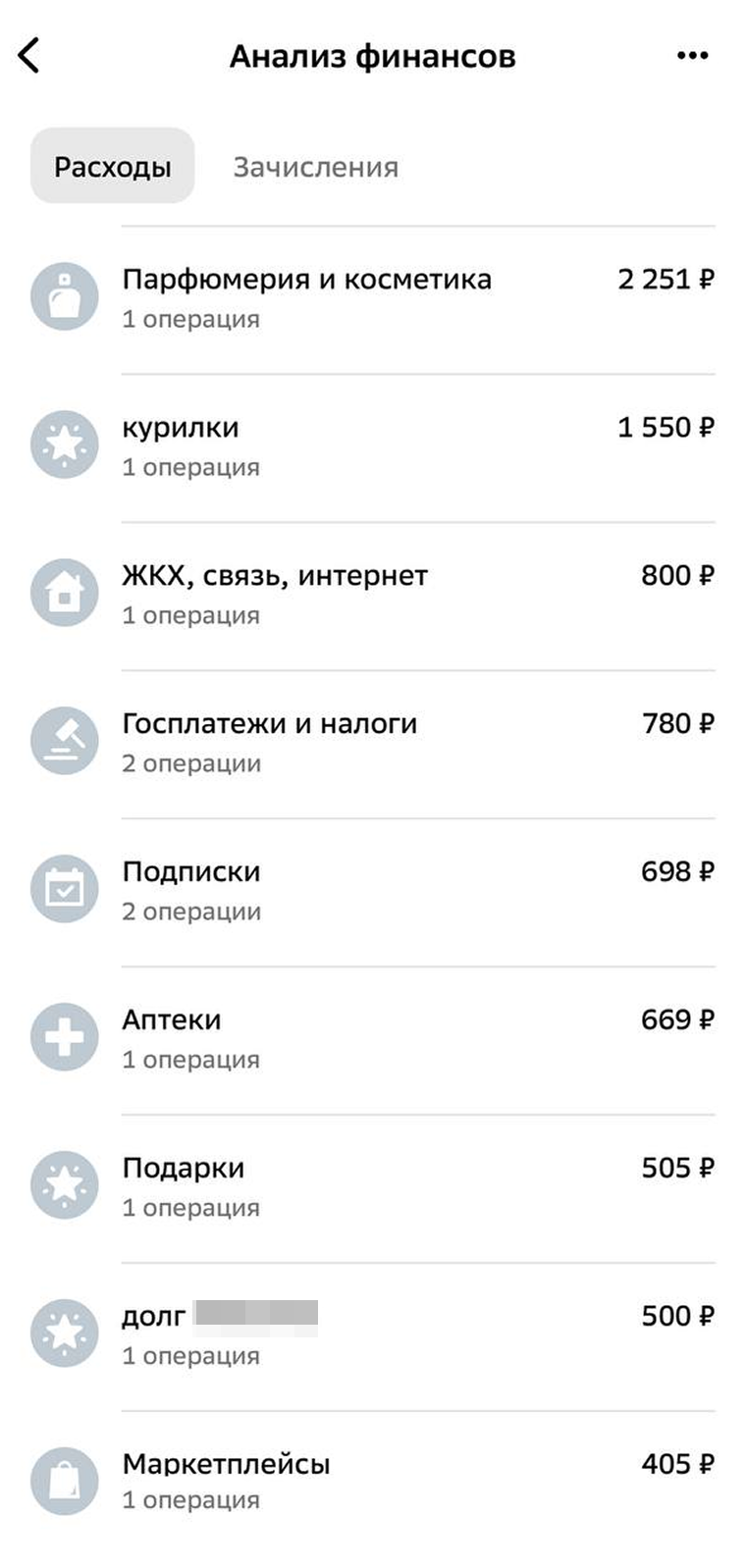Open Парфюмерия и косметика category
Screen dimensions: 746x1568
pyautogui.click(x=373, y=298)
